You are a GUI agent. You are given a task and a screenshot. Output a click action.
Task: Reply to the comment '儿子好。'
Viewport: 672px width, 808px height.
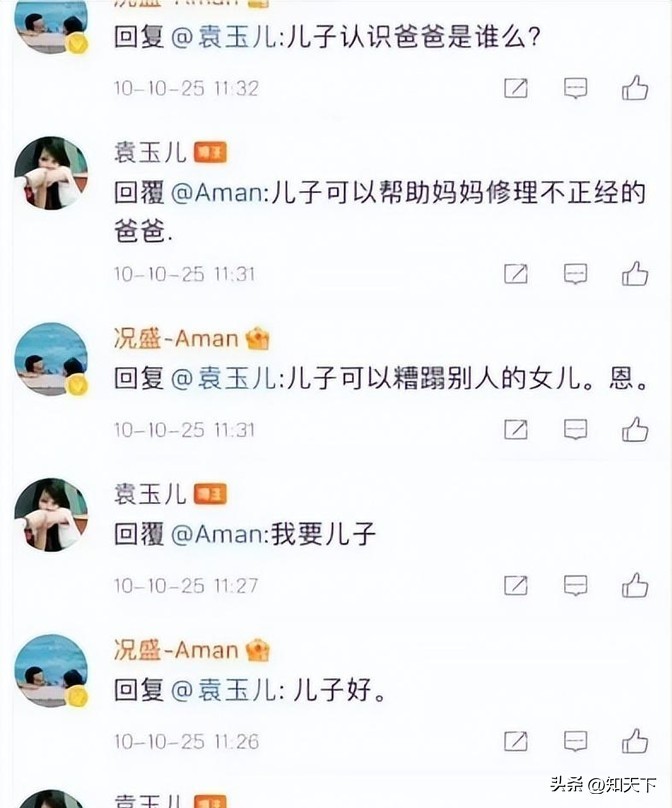pos(575,741)
